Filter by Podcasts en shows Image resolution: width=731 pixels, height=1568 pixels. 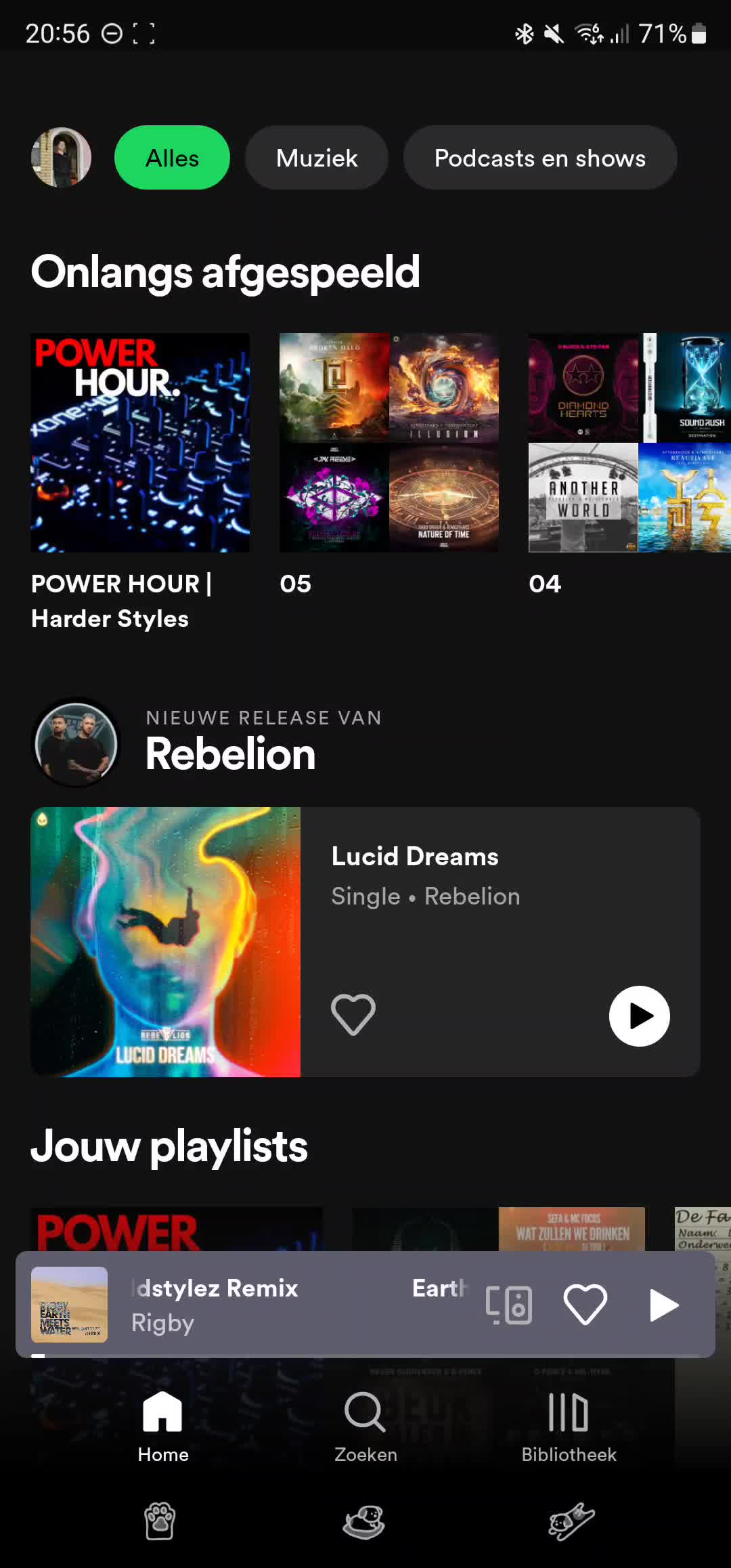coord(539,158)
